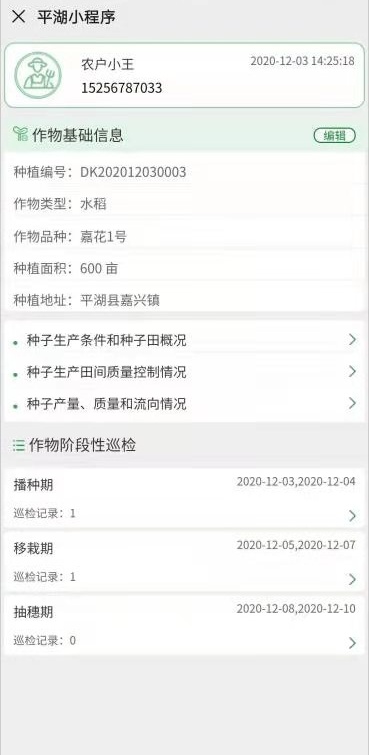Open farmer 农户小王's profile card
369x755 pixels.
point(184,75)
